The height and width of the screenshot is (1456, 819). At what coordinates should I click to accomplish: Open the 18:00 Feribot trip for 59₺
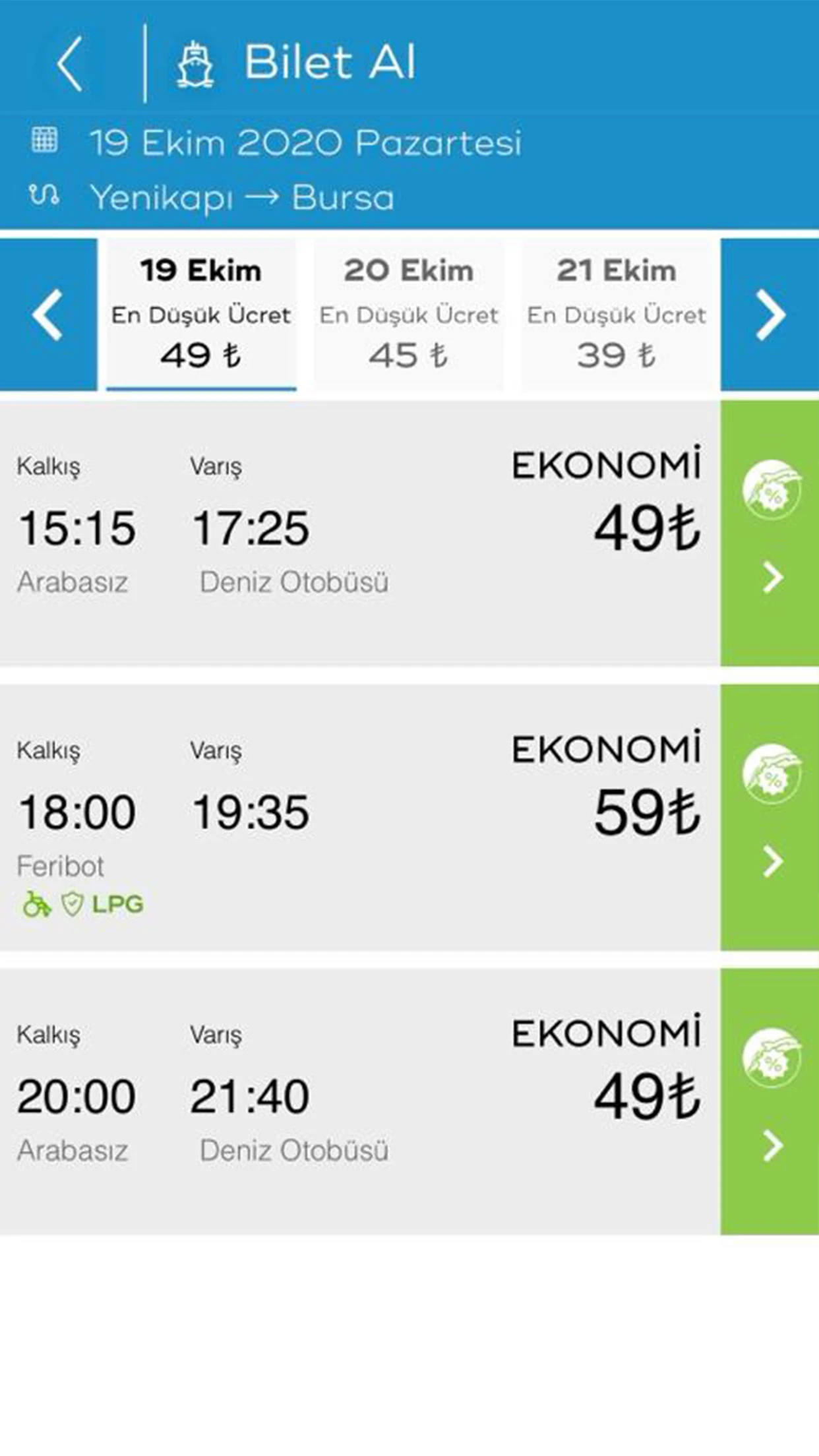[360, 817]
